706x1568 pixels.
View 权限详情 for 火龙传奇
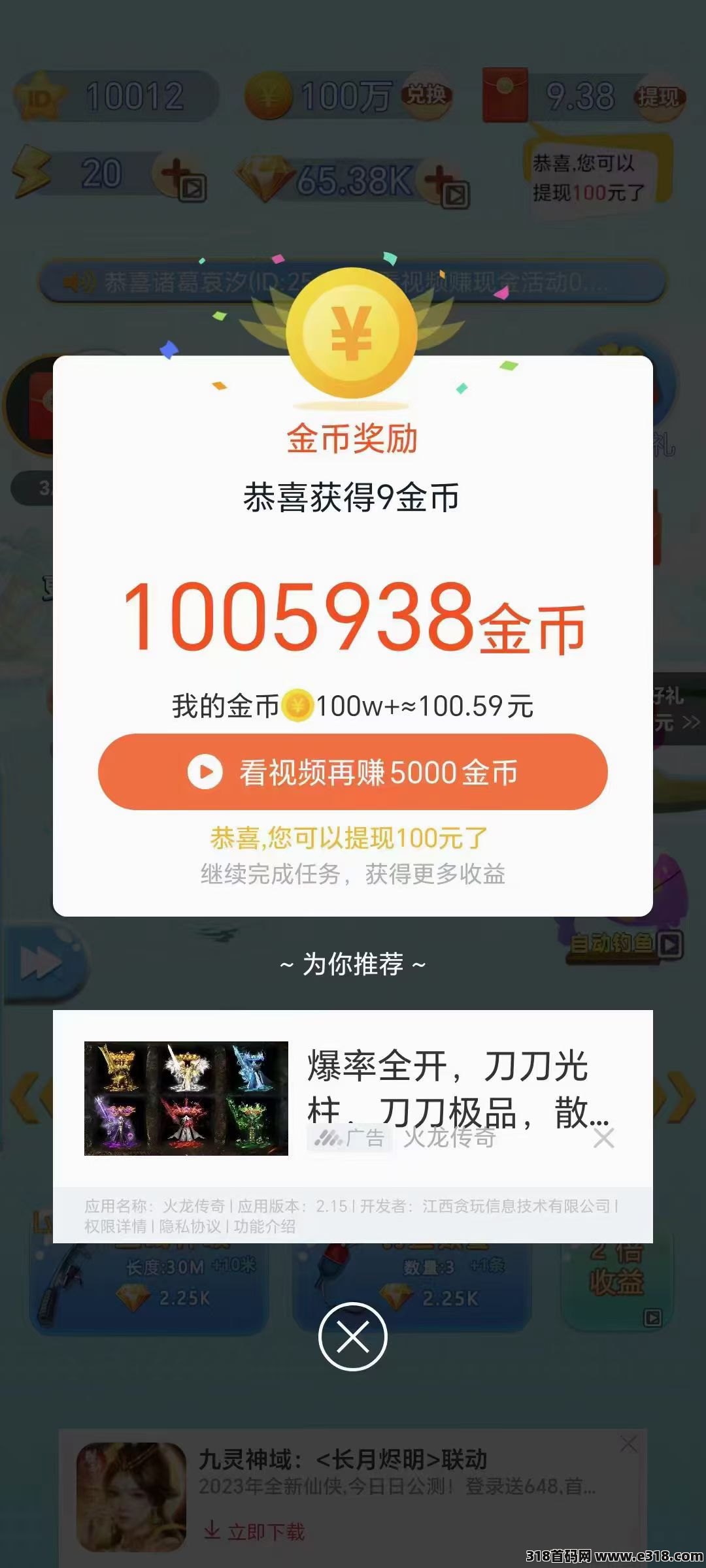coord(115,1226)
